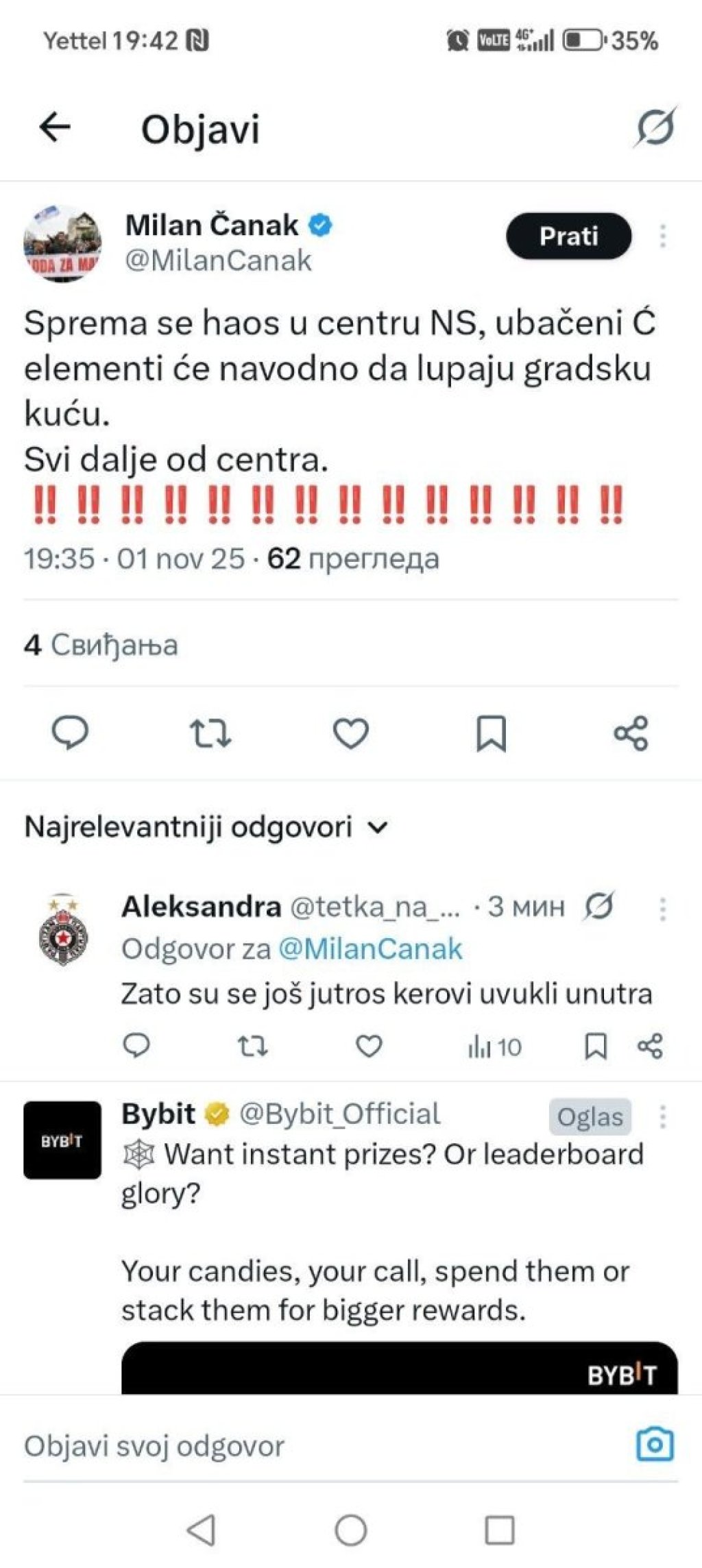This screenshot has height=1568, width=702.
Task: Reply to Milan Čanak's post
Action: click(70, 733)
